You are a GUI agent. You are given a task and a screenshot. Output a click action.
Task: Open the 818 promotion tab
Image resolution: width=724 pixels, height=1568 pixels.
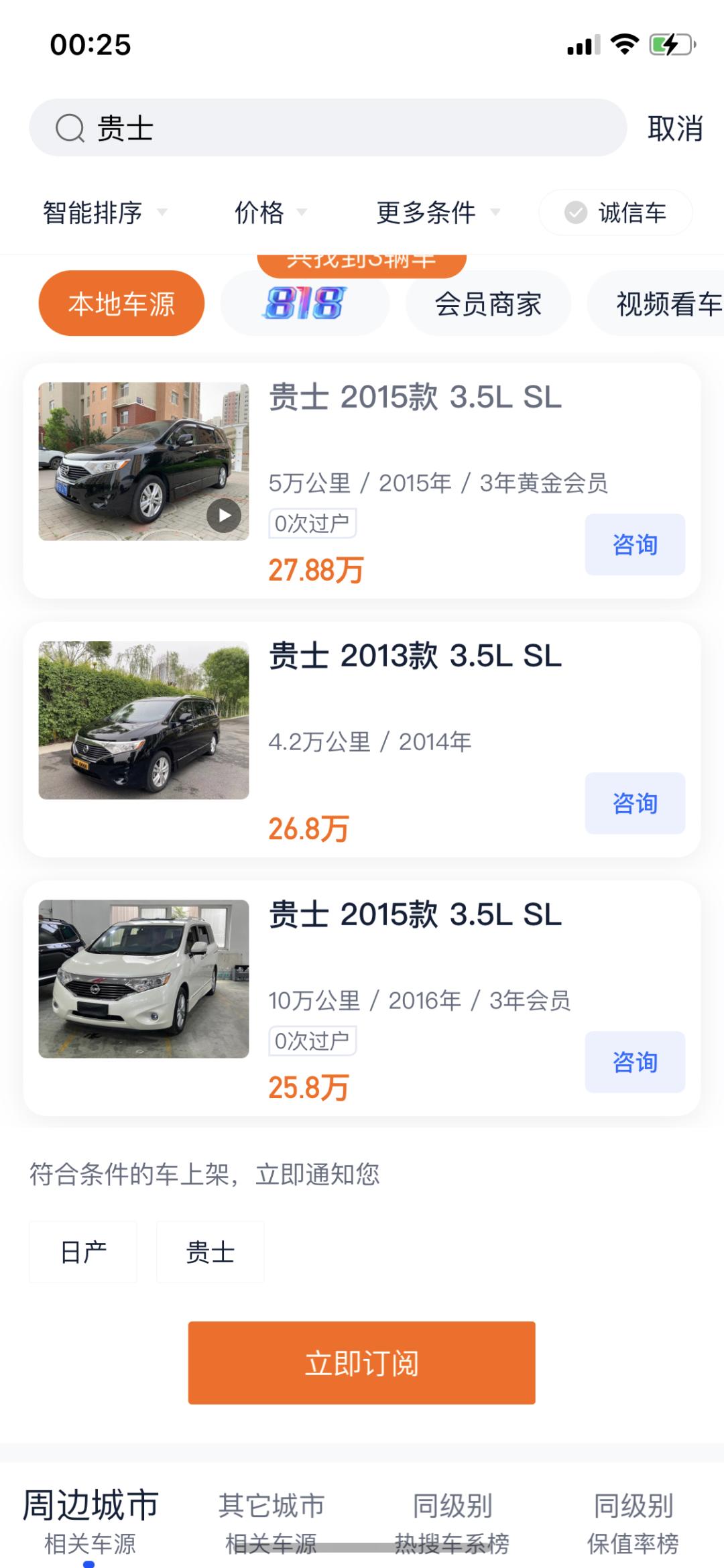coord(304,303)
